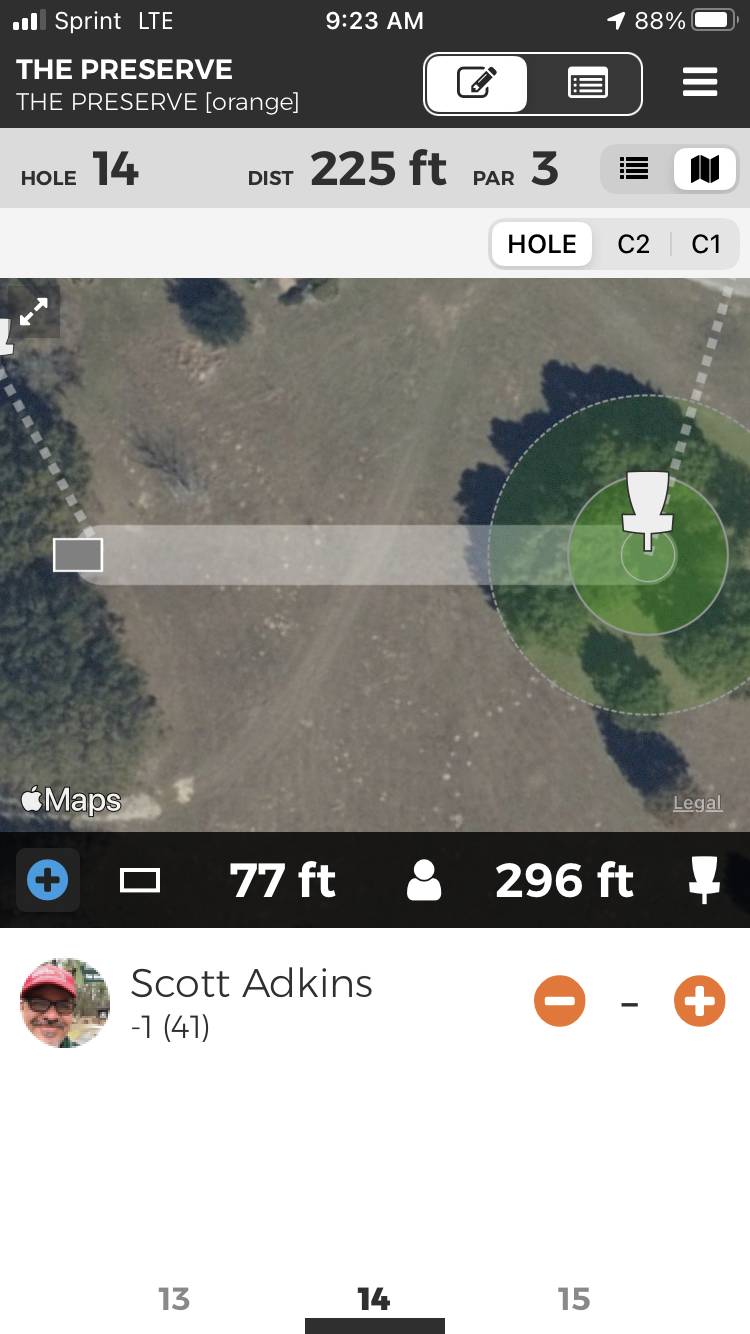Image resolution: width=750 pixels, height=1334 pixels.
Task: Tap the blue add marker button
Action: tap(47, 881)
